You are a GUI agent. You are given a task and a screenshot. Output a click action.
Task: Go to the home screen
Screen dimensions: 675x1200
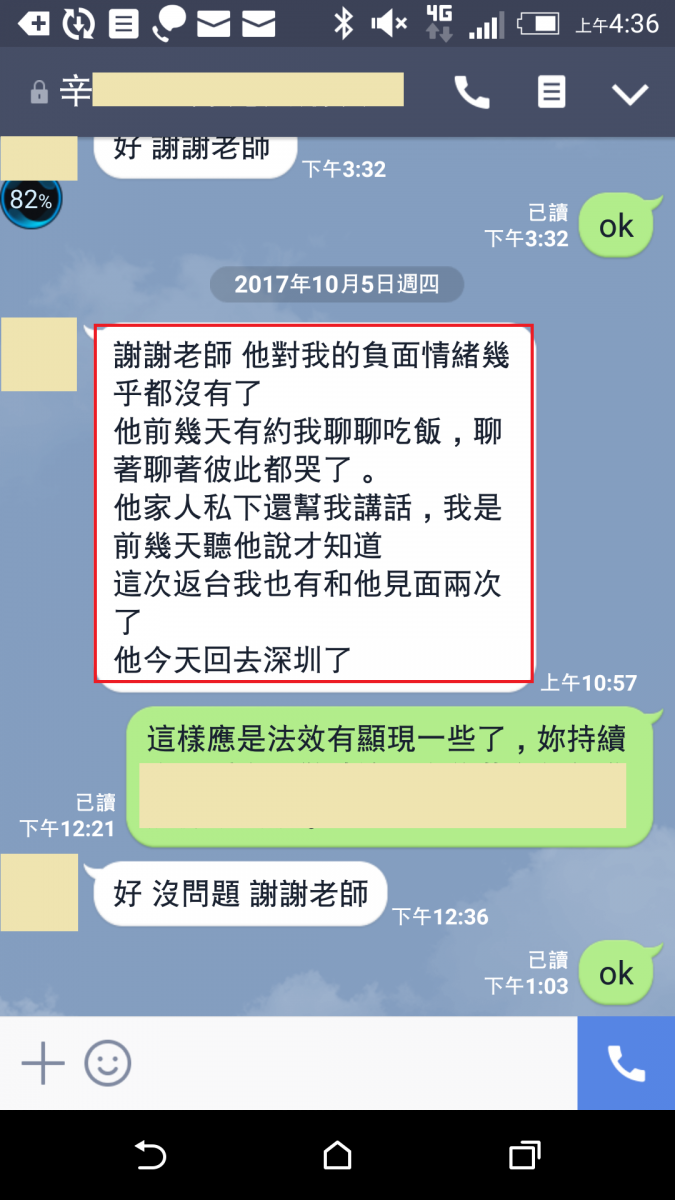click(x=338, y=1156)
